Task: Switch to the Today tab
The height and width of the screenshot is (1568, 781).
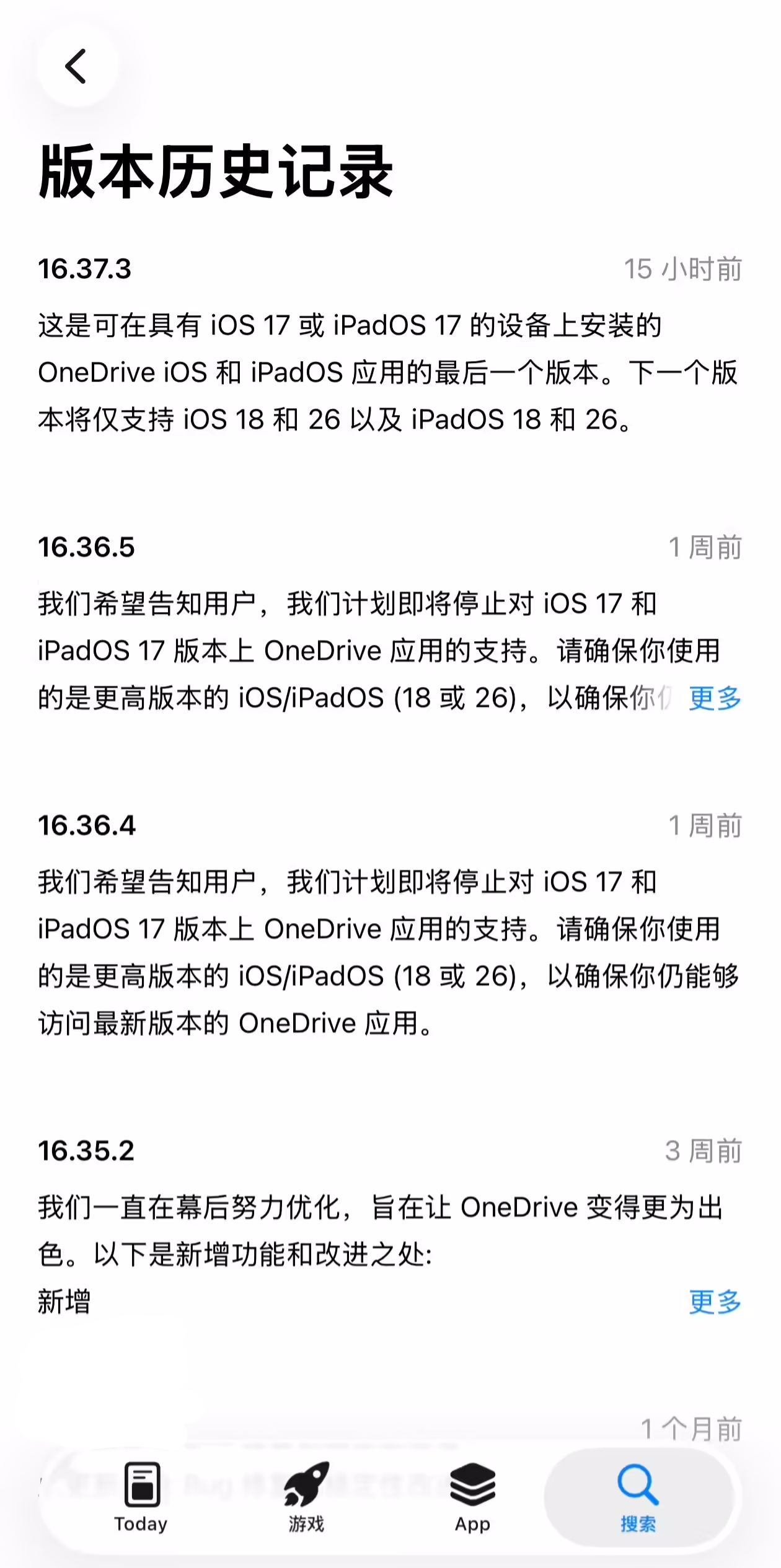Action: pos(141,1496)
